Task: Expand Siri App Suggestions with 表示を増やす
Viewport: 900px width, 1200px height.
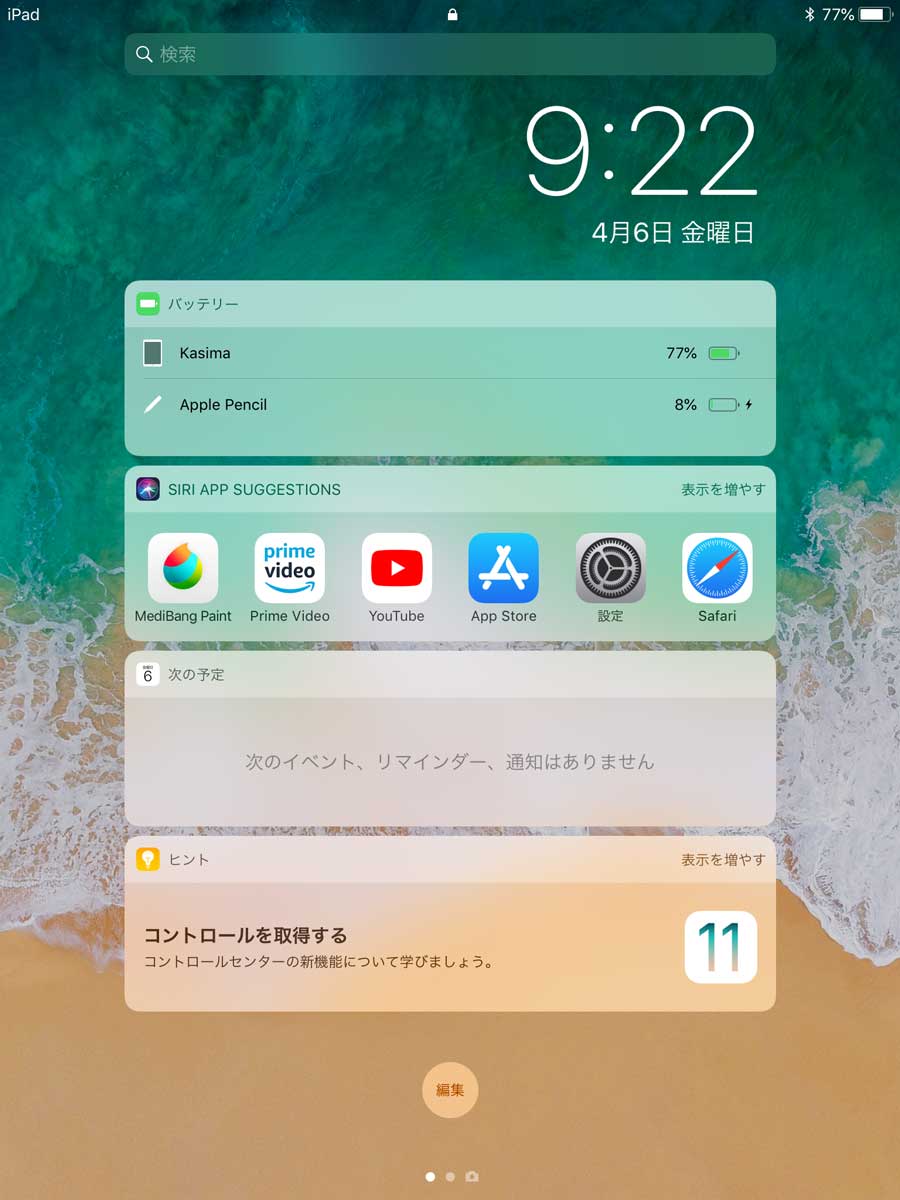Action: (x=723, y=490)
